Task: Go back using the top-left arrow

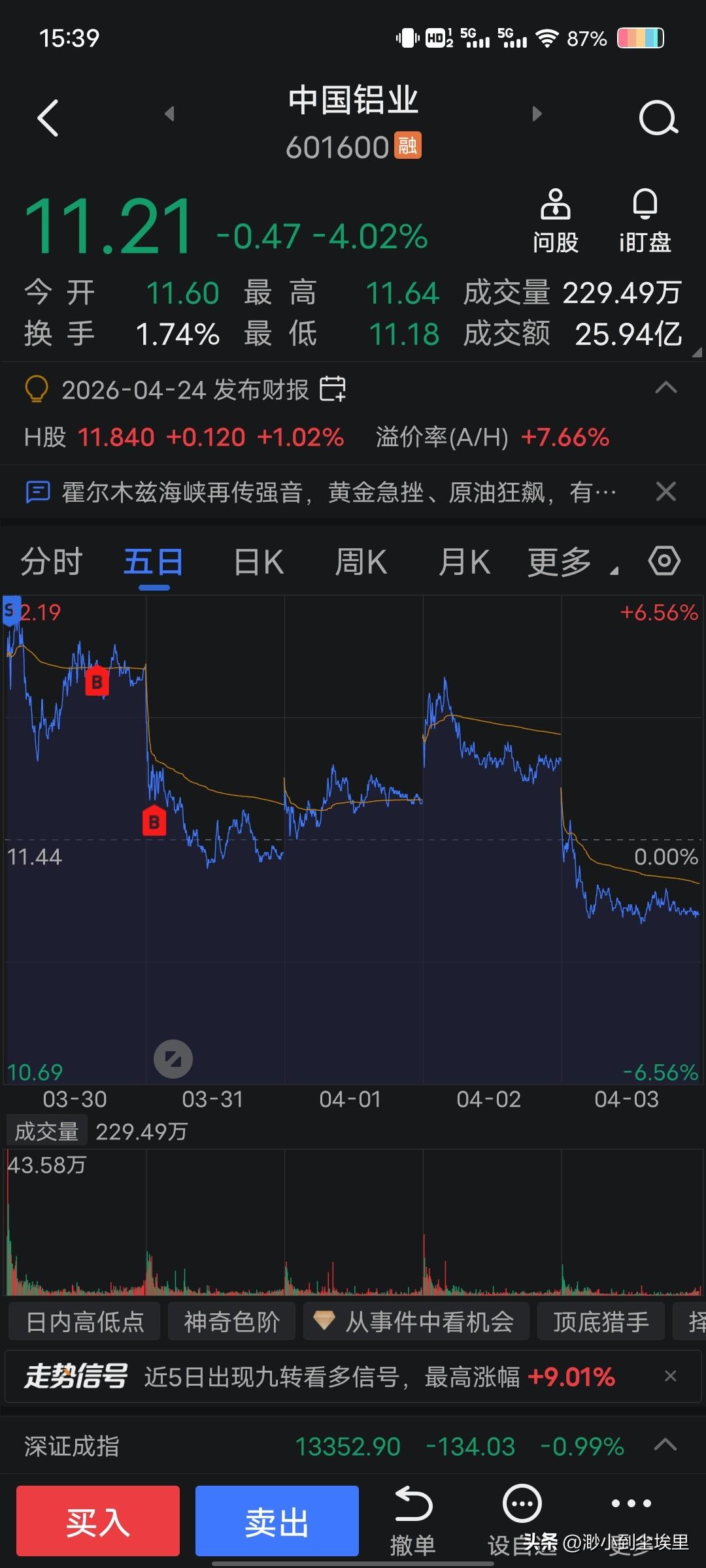Action: 48,118
